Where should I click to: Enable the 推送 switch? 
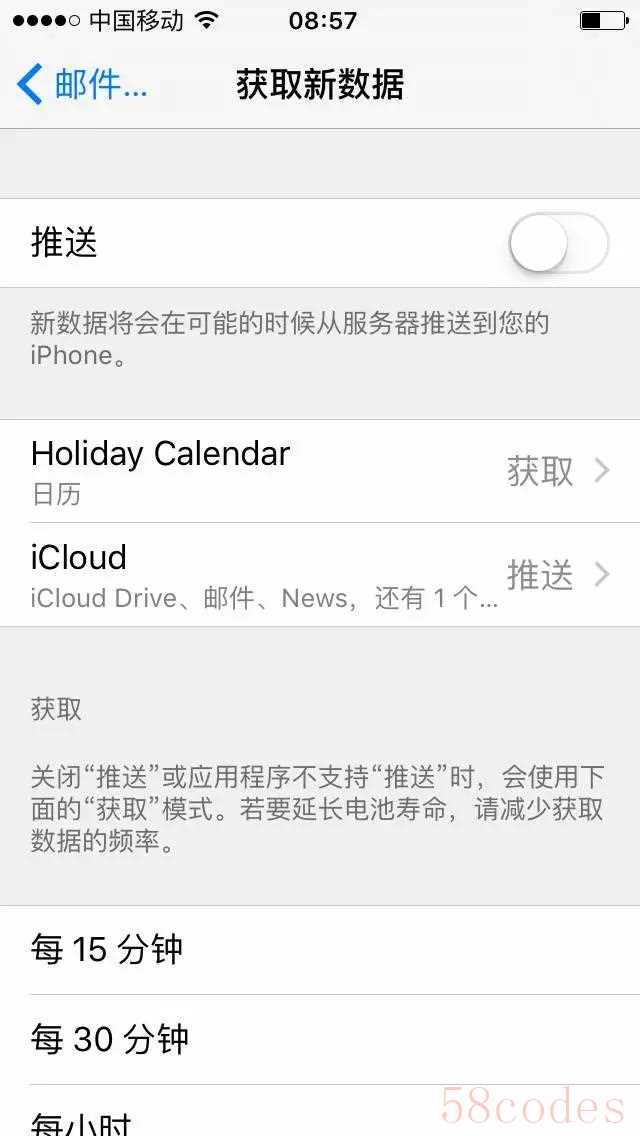(x=558, y=243)
